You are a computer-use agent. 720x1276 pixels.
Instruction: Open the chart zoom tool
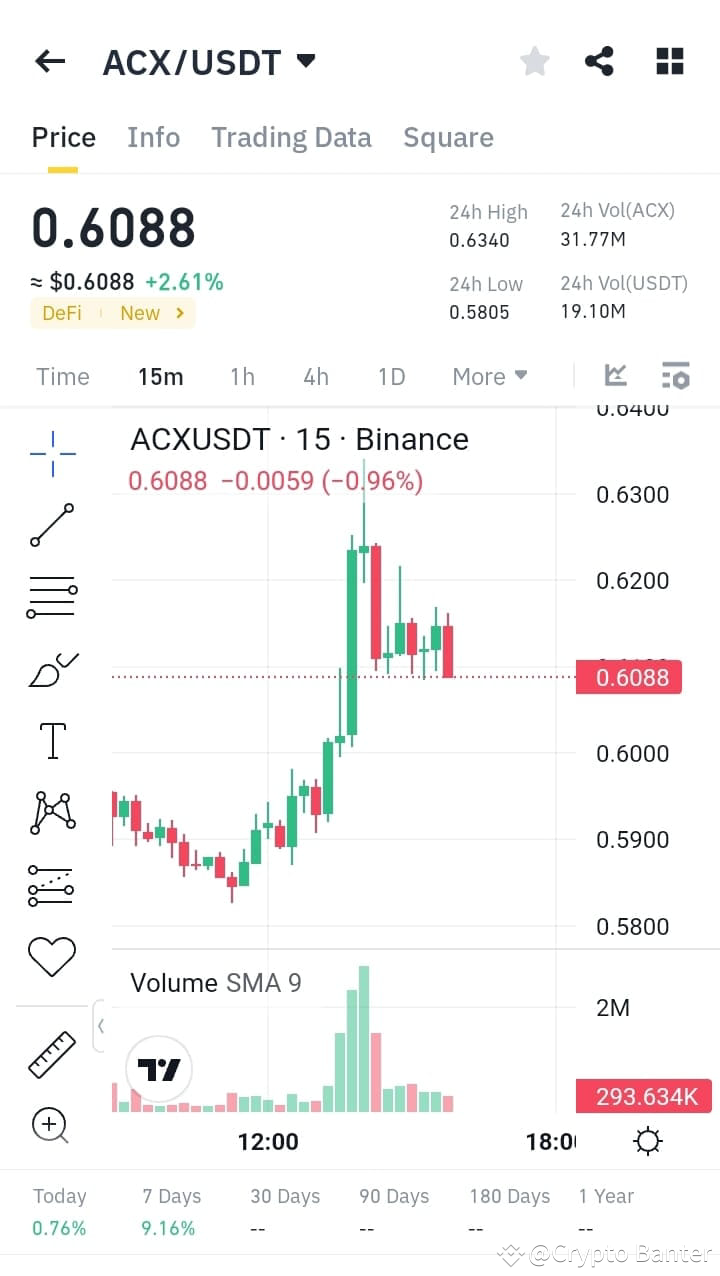pyautogui.click(x=50, y=1124)
